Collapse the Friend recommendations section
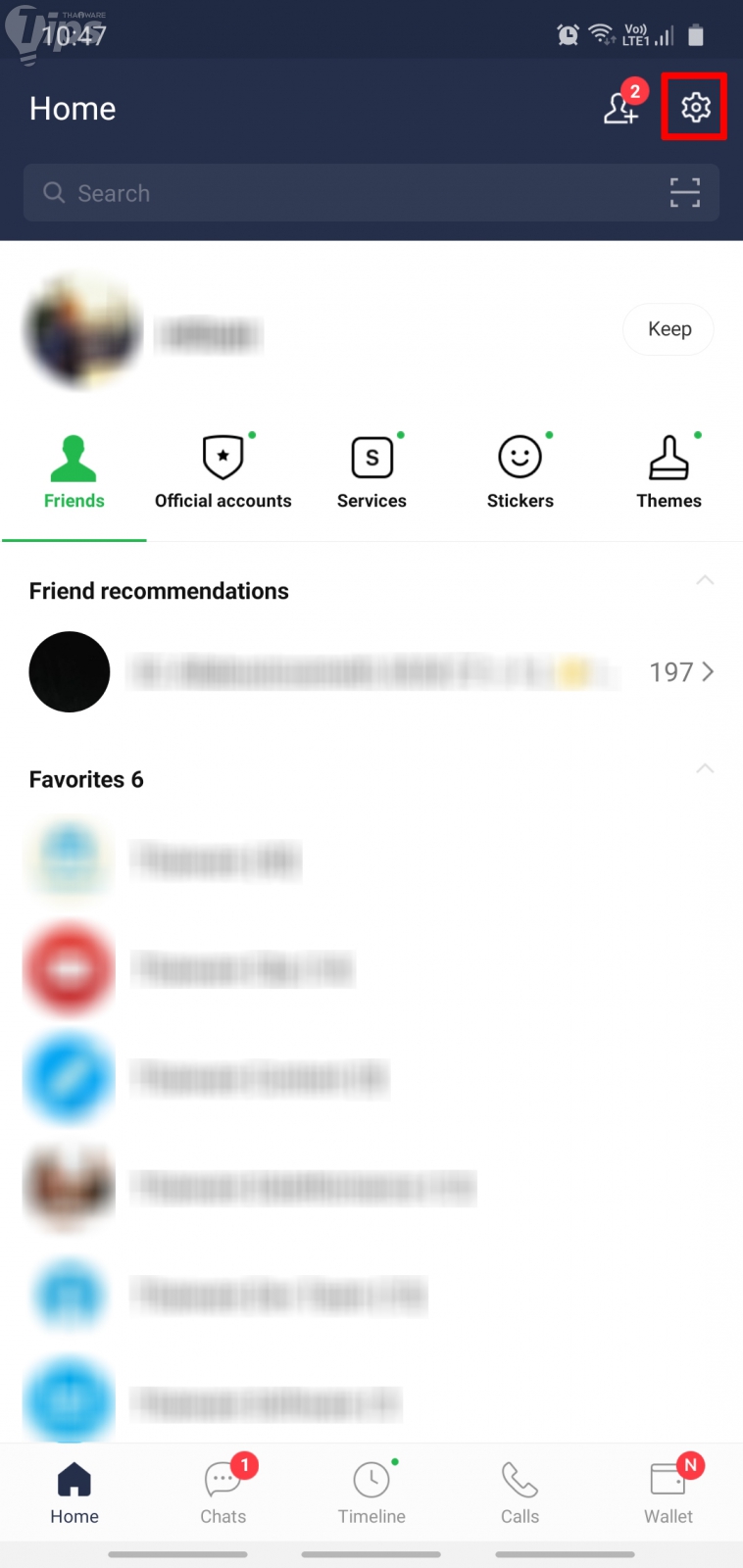The image size is (743, 1568). coord(704,581)
